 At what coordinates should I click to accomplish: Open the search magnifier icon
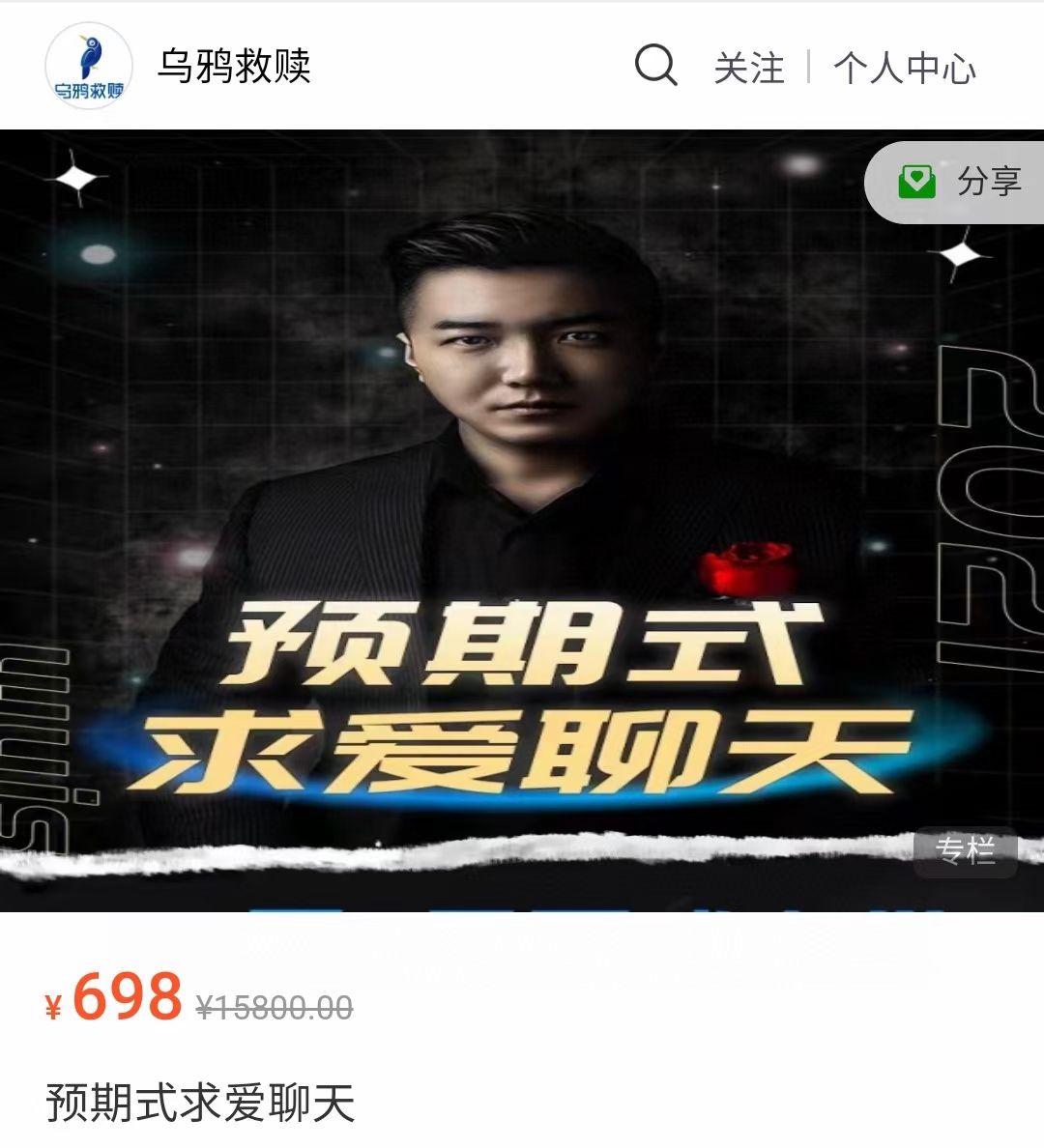[x=655, y=67]
